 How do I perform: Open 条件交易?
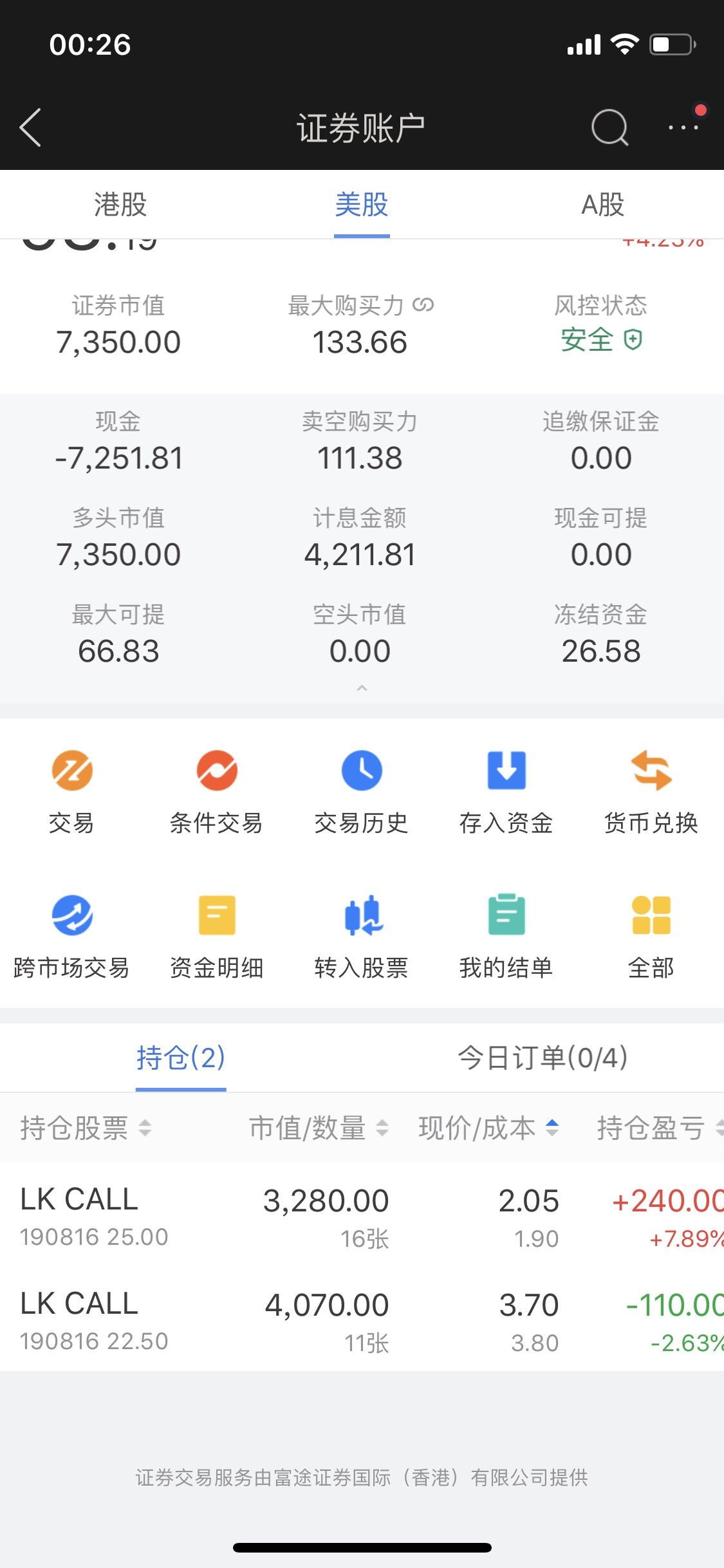pos(217,792)
